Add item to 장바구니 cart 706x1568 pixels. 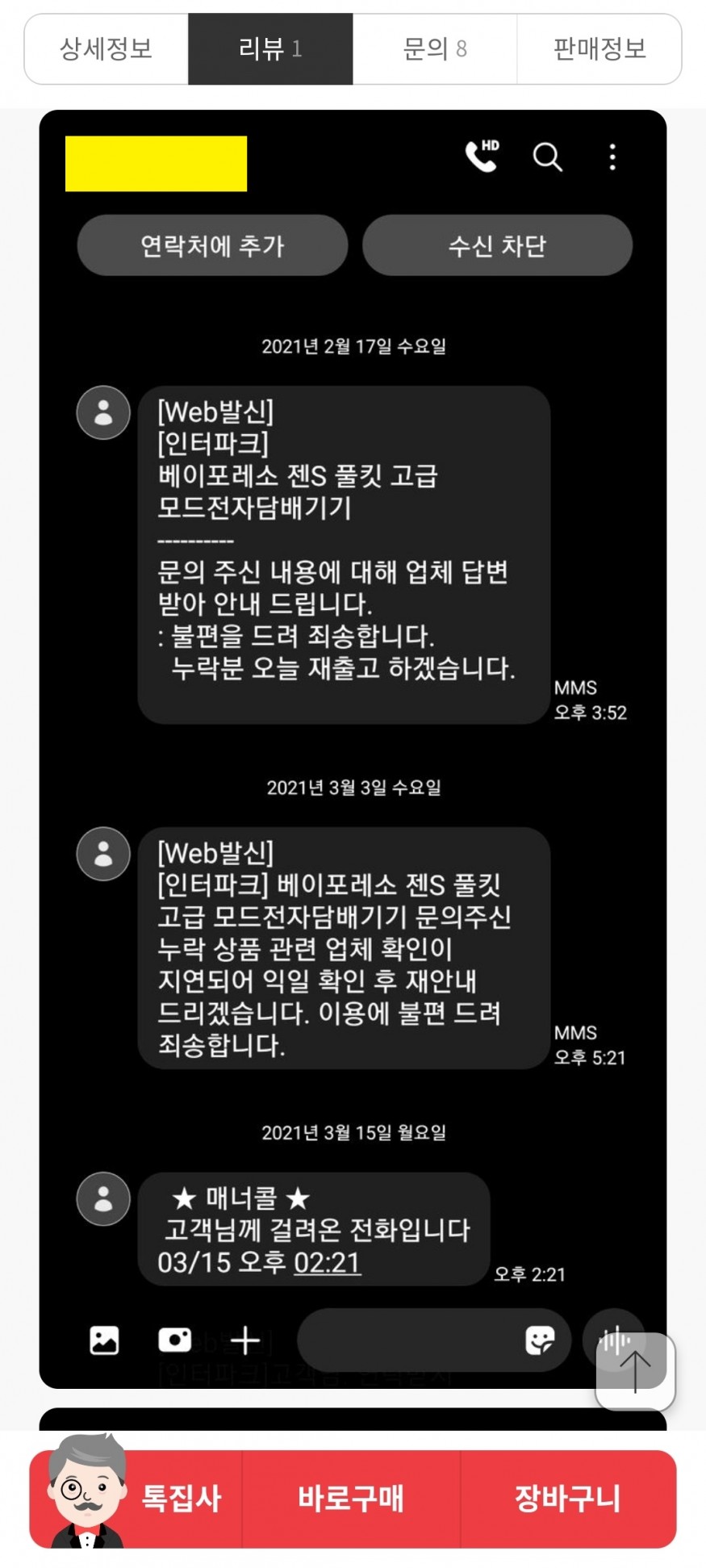pyautogui.click(x=568, y=1499)
